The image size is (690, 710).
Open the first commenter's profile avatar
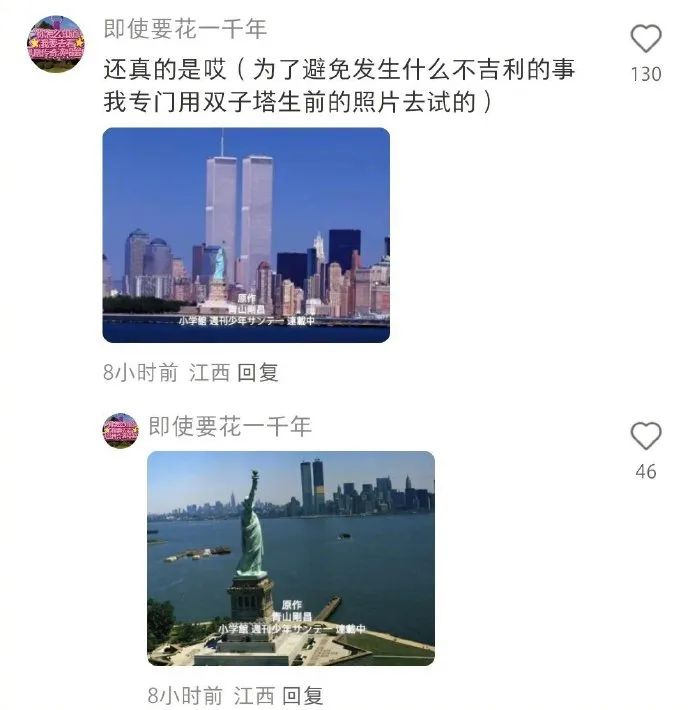(56, 43)
